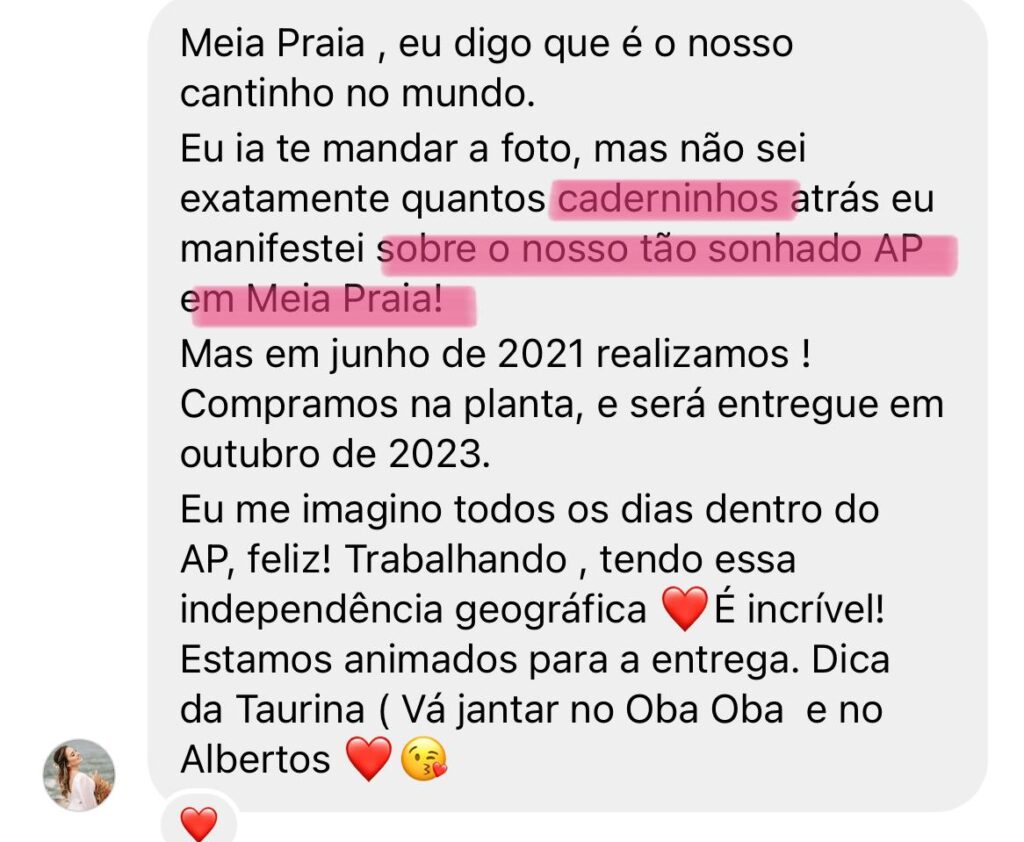Tap the heart reaction below the message

pos(199,823)
